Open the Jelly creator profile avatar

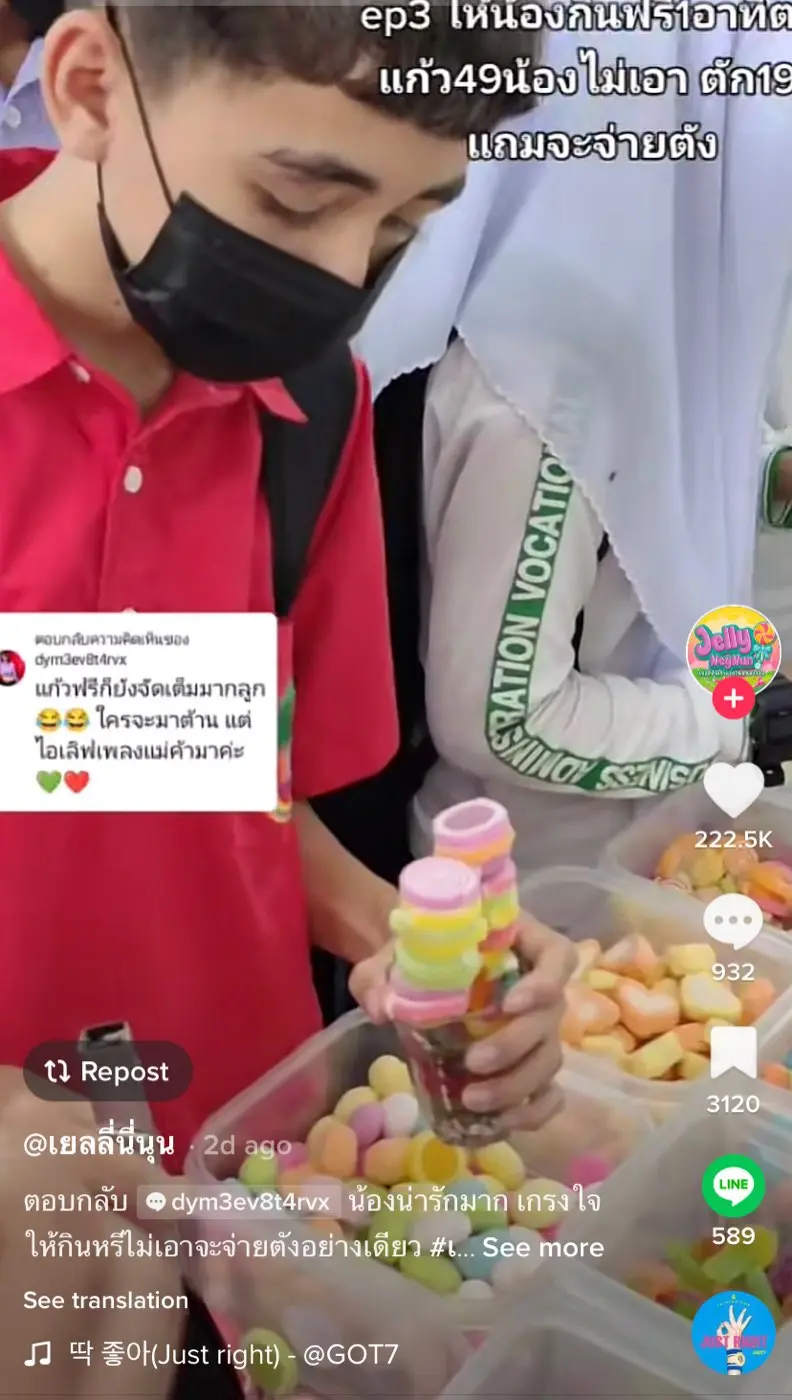pyautogui.click(x=733, y=650)
